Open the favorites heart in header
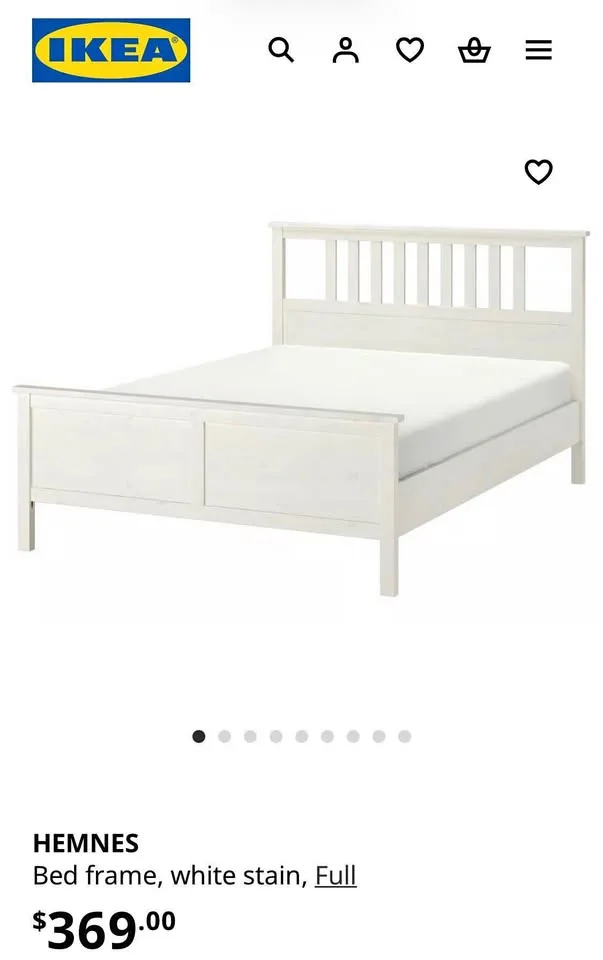603x960 pixels. (410, 50)
